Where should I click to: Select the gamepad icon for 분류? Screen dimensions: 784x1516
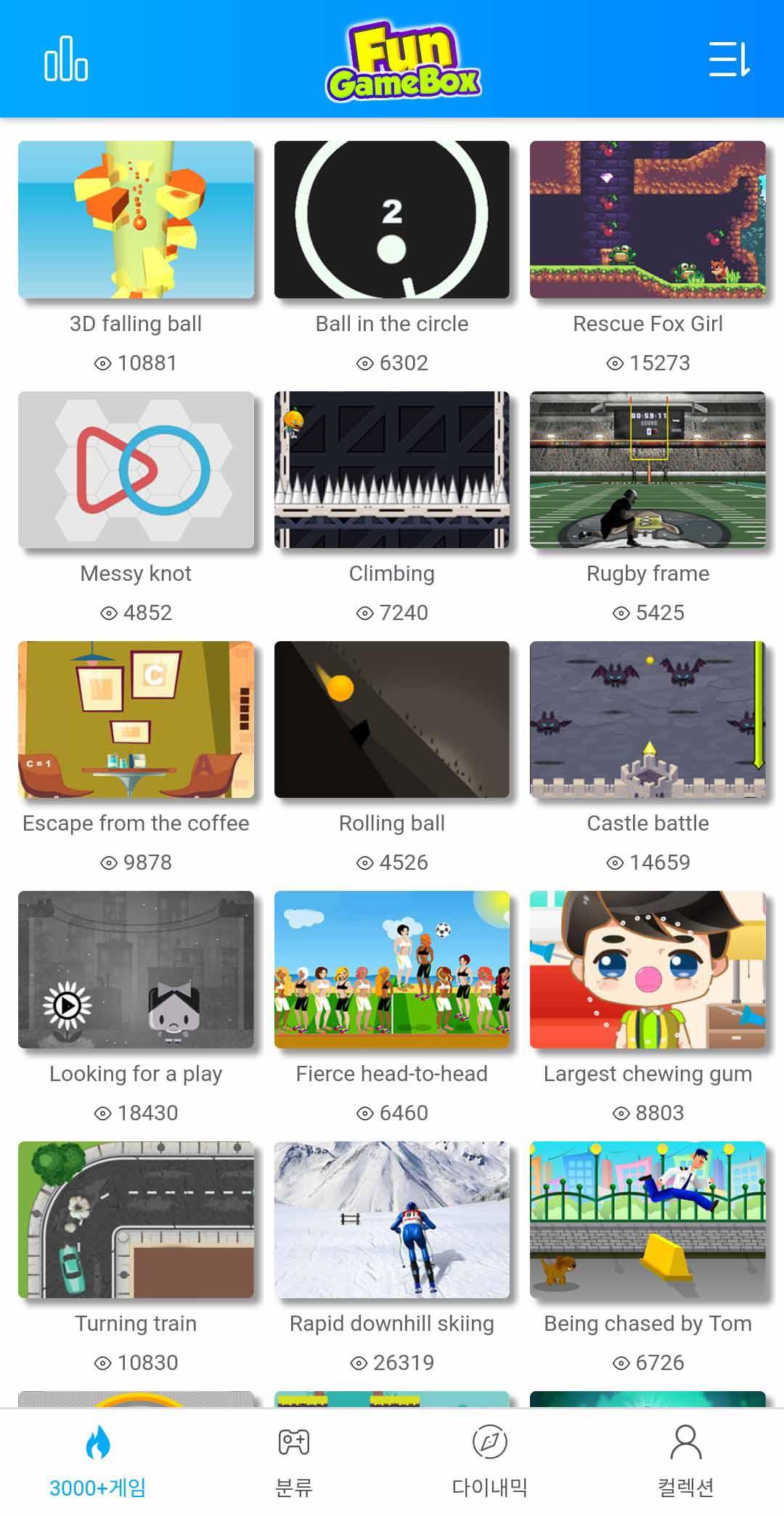tap(293, 1443)
